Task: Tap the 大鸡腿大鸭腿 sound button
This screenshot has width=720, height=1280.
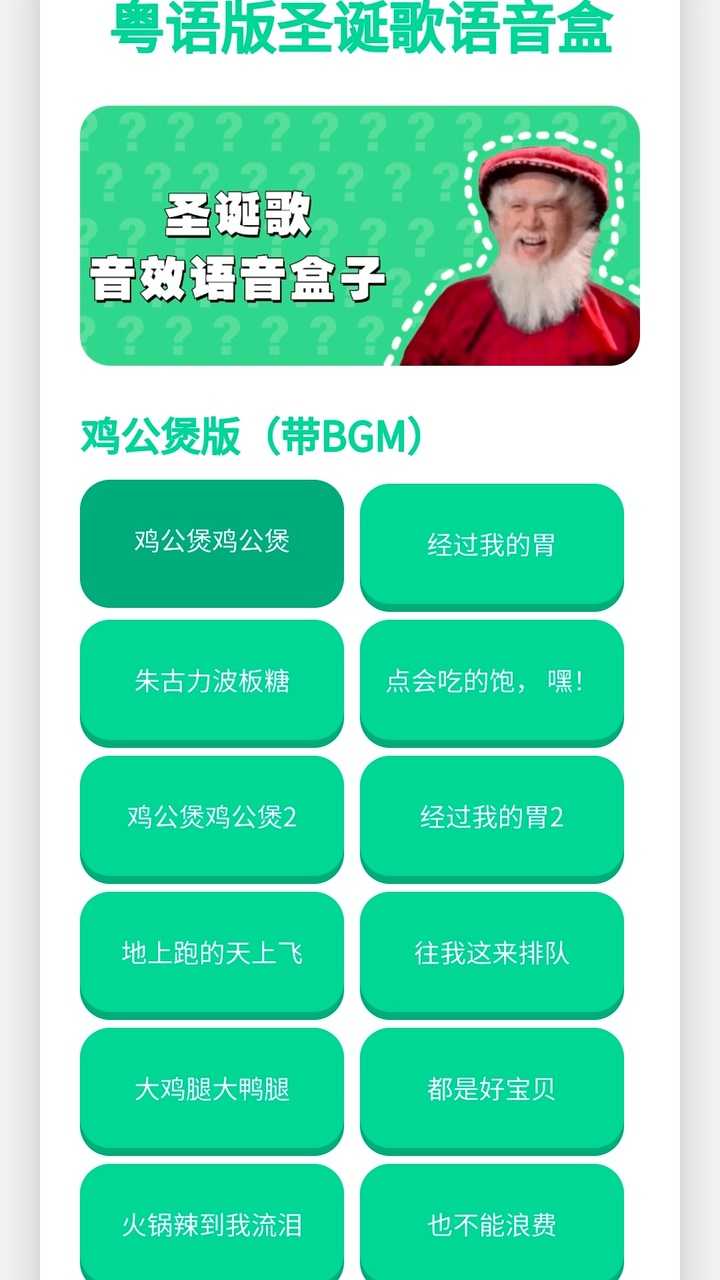Action: pos(212,1089)
